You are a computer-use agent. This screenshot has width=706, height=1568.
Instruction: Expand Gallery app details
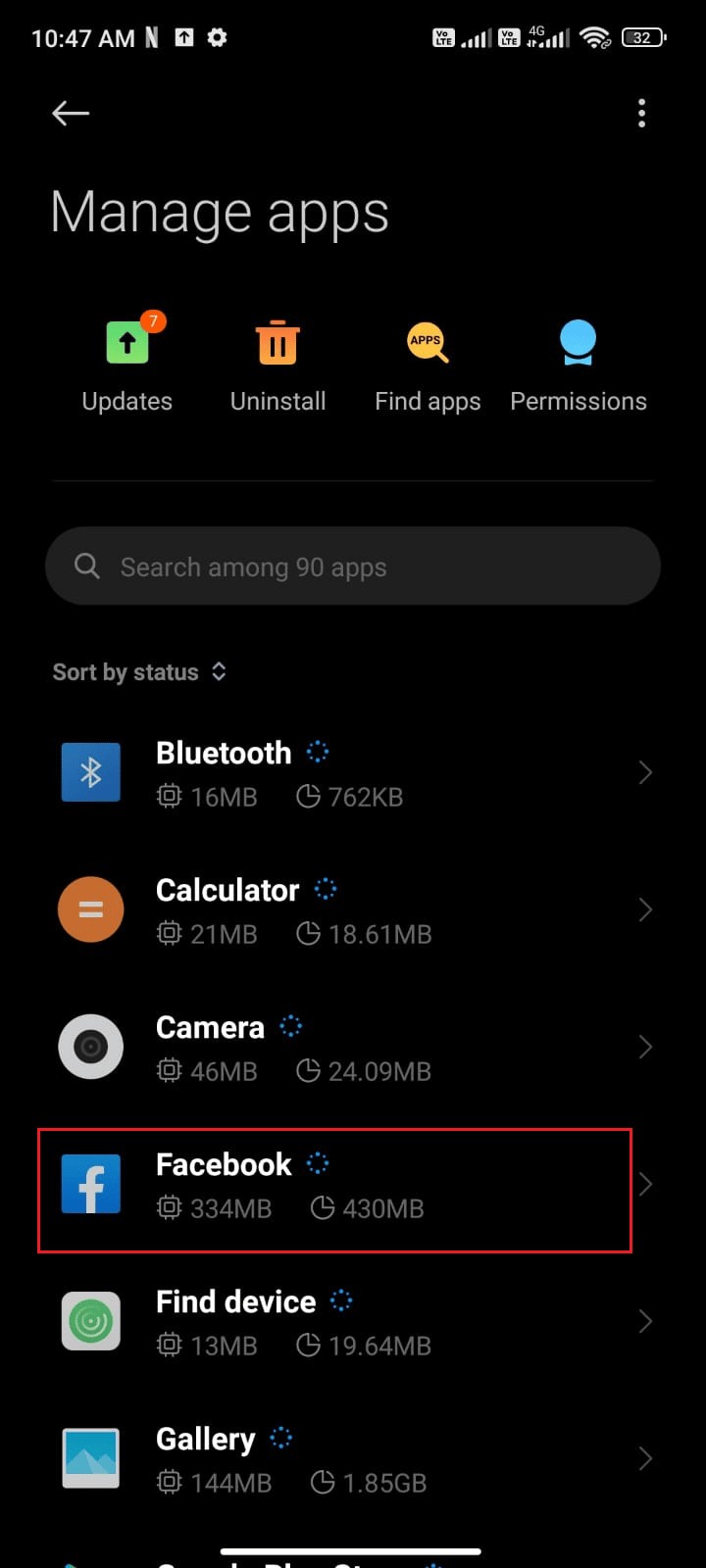coord(645,1458)
